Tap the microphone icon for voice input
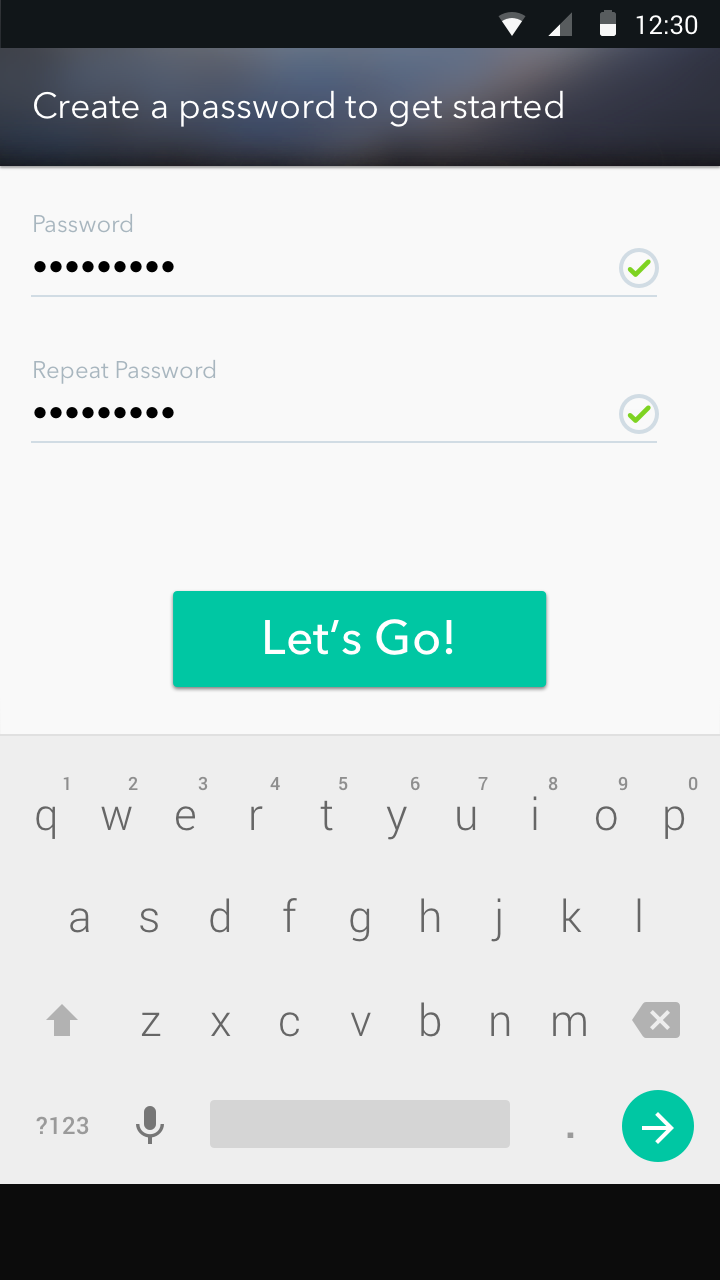The height and width of the screenshot is (1280, 720). tap(149, 1124)
